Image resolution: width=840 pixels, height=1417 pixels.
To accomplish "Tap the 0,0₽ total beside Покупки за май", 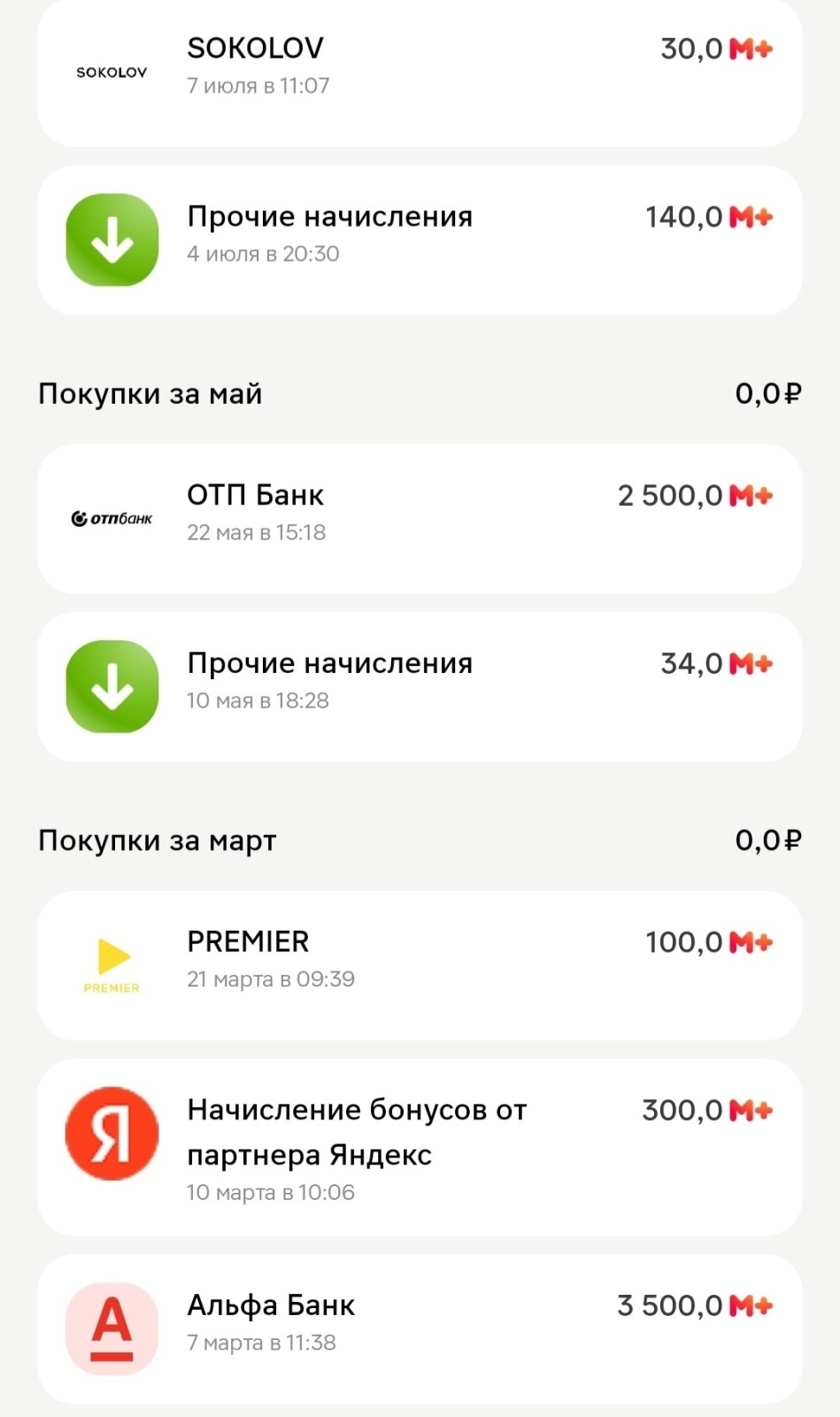I will pyautogui.click(x=768, y=393).
